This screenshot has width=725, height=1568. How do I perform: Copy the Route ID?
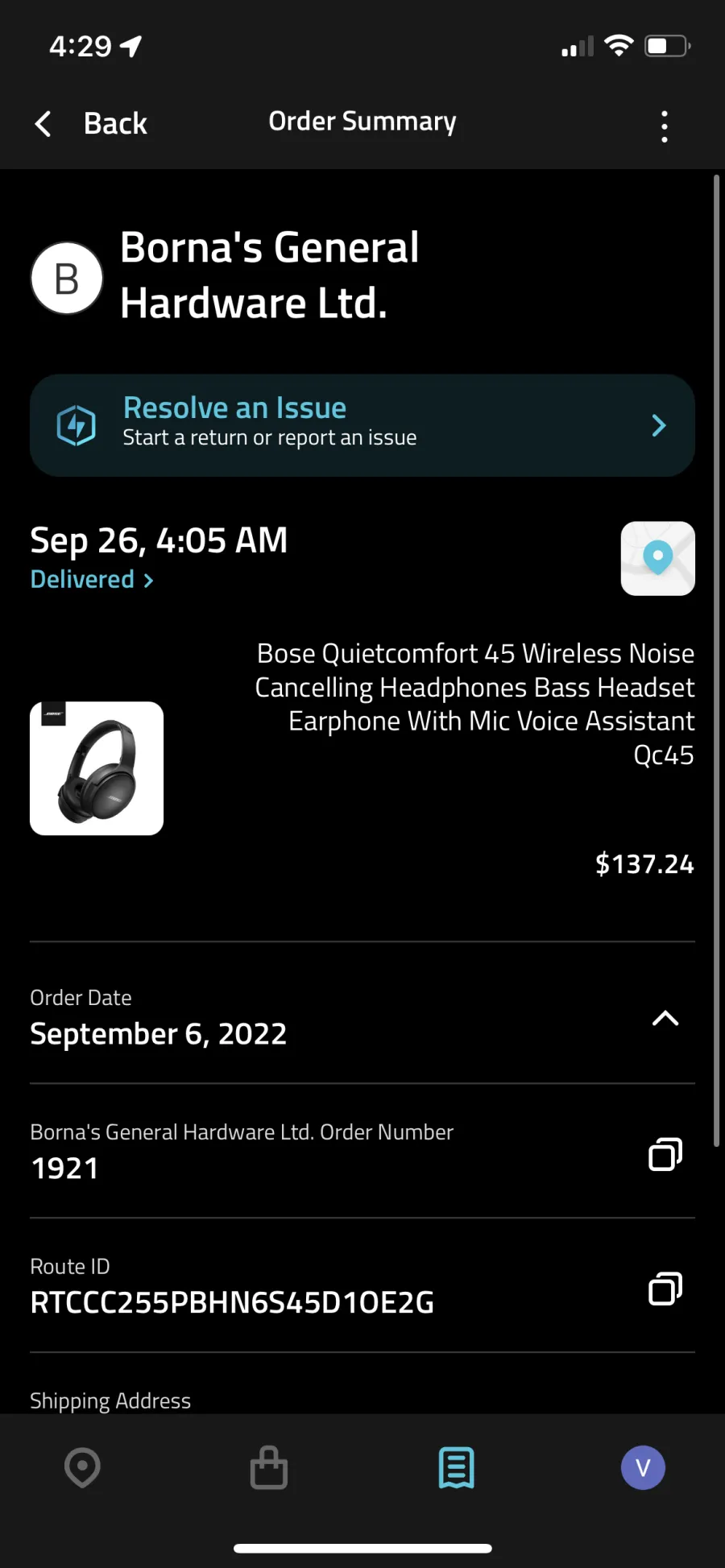click(x=665, y=1289)
